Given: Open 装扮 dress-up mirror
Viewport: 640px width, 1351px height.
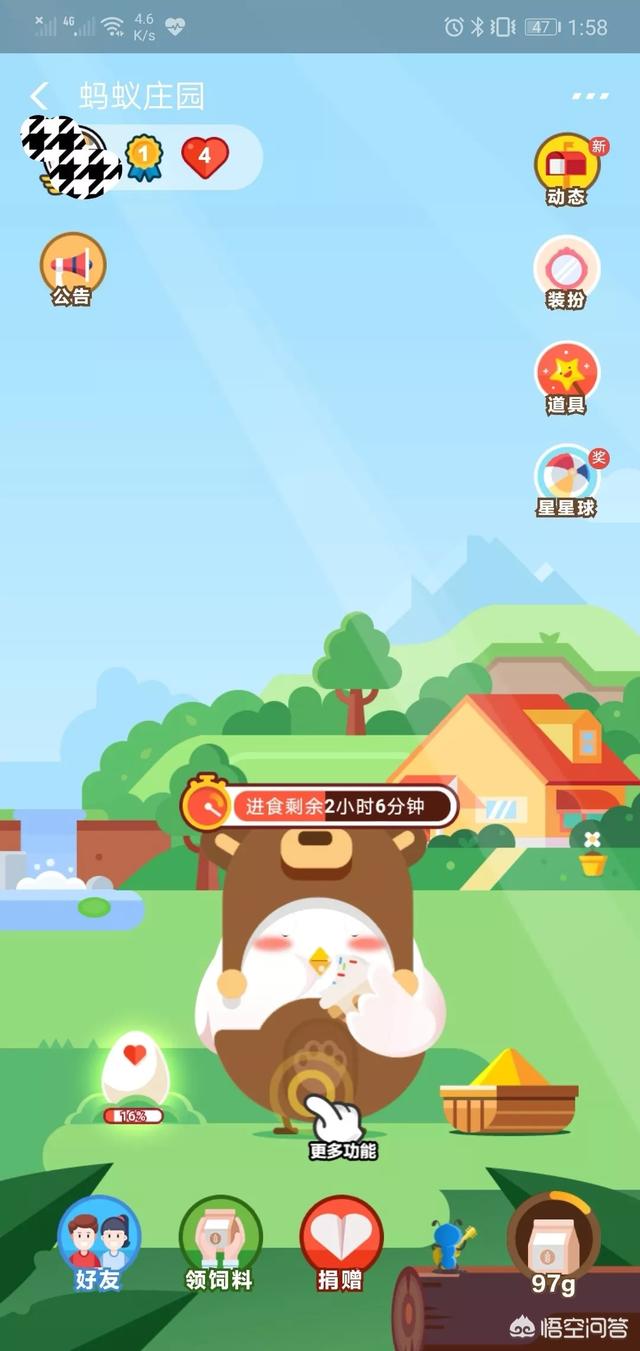Looking at the screenshot, I should [566, 270].
